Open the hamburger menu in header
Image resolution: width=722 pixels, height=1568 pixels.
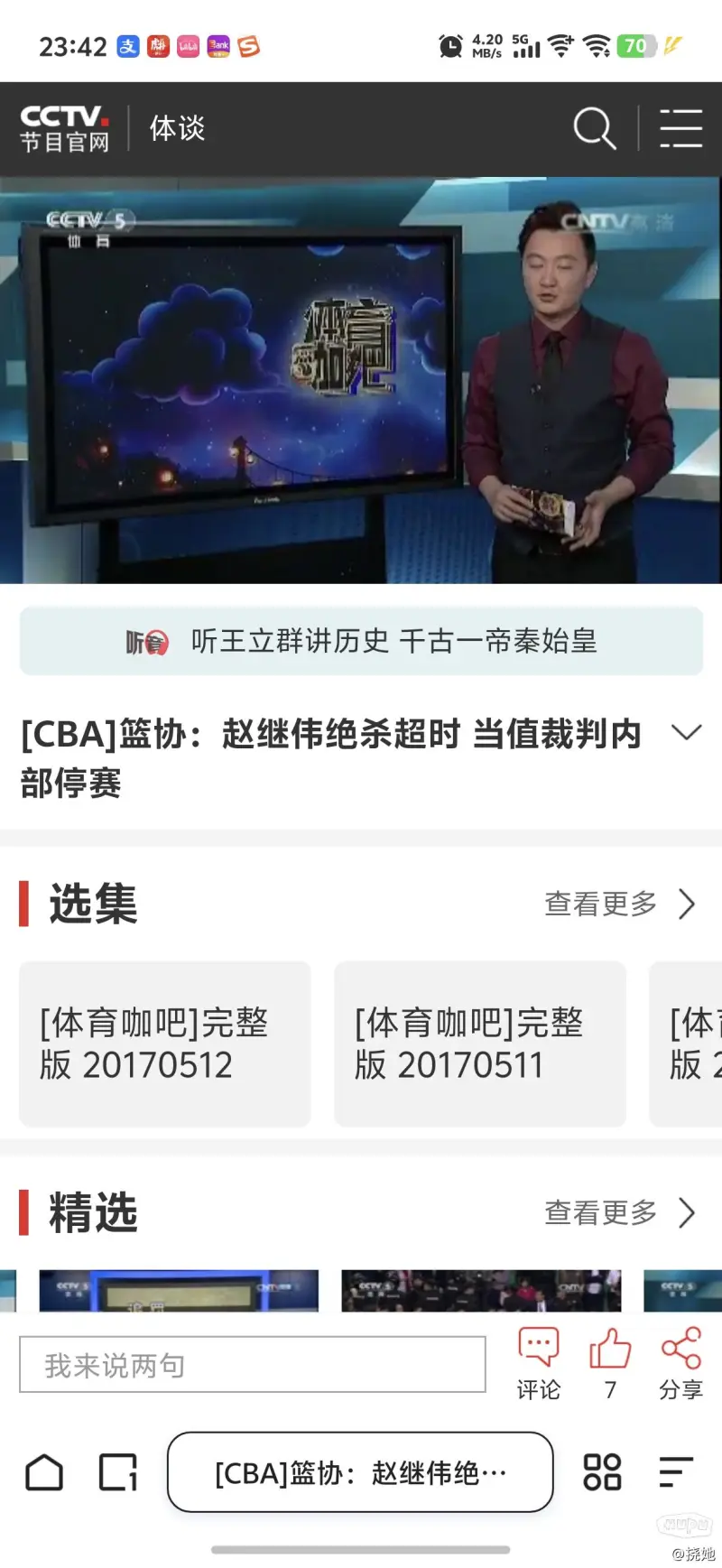click(680, 128)
